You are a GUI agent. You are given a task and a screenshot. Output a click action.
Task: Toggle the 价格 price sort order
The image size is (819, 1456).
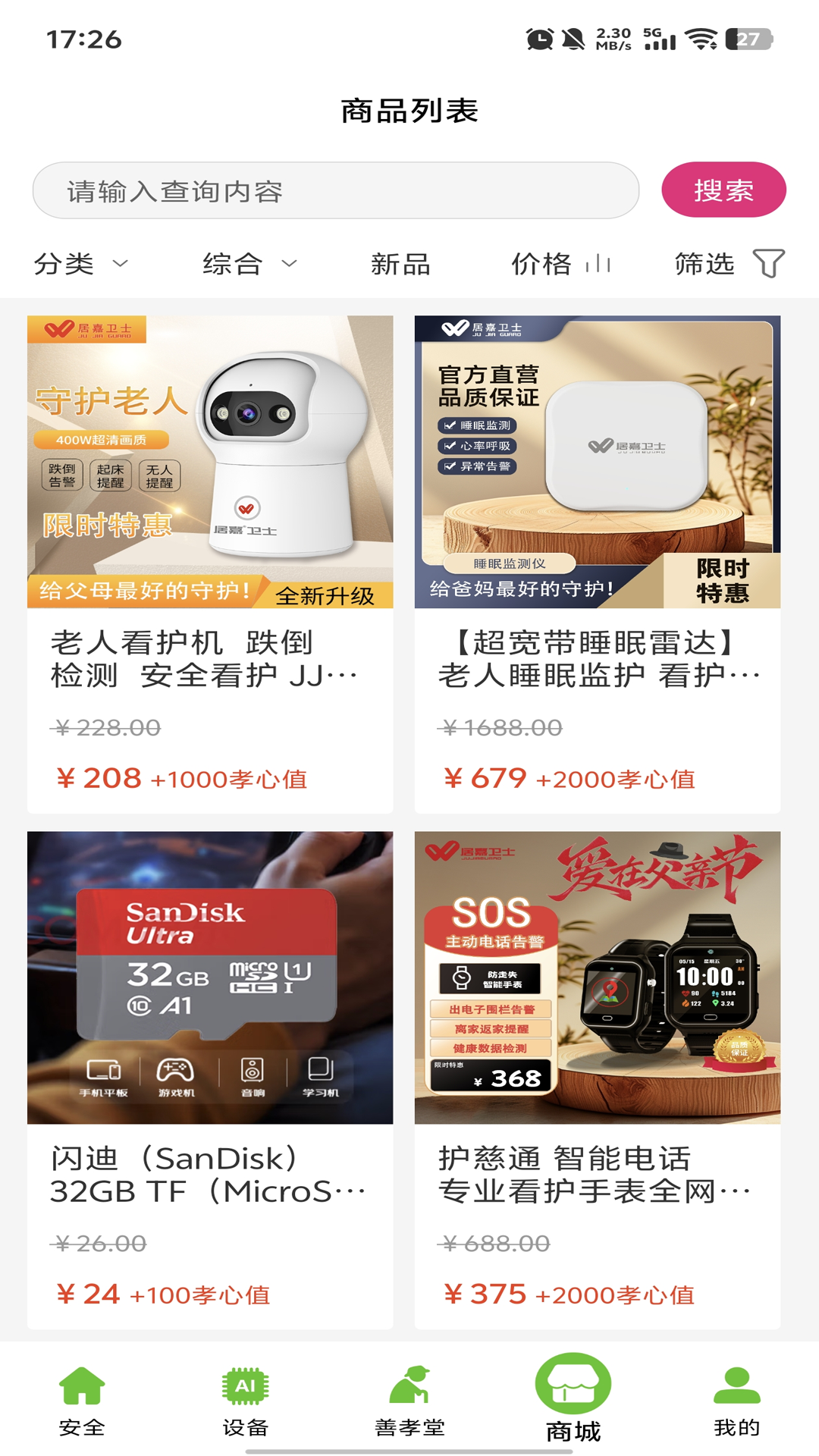561,264
